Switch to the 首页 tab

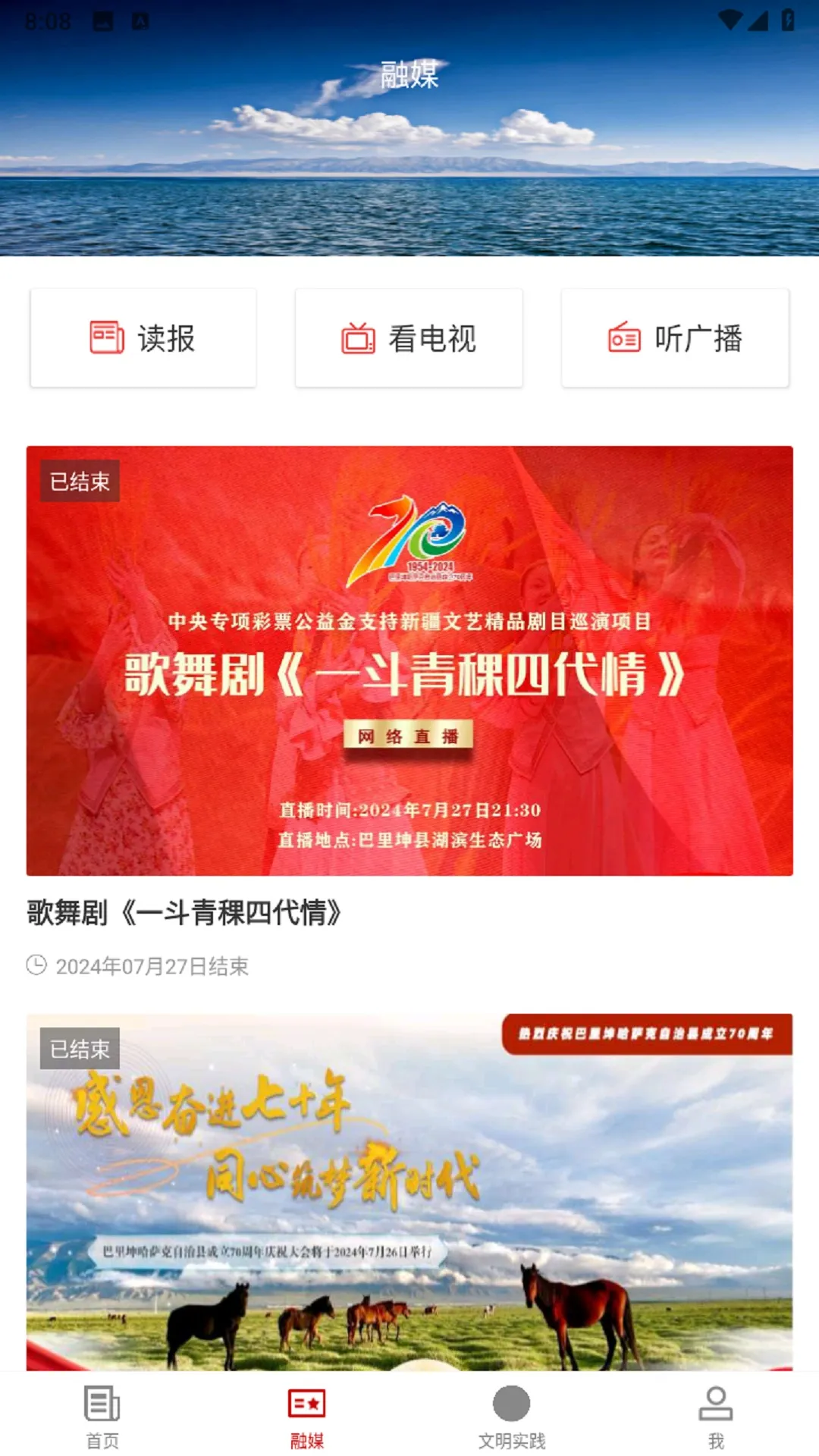(x=102, y=1415)
